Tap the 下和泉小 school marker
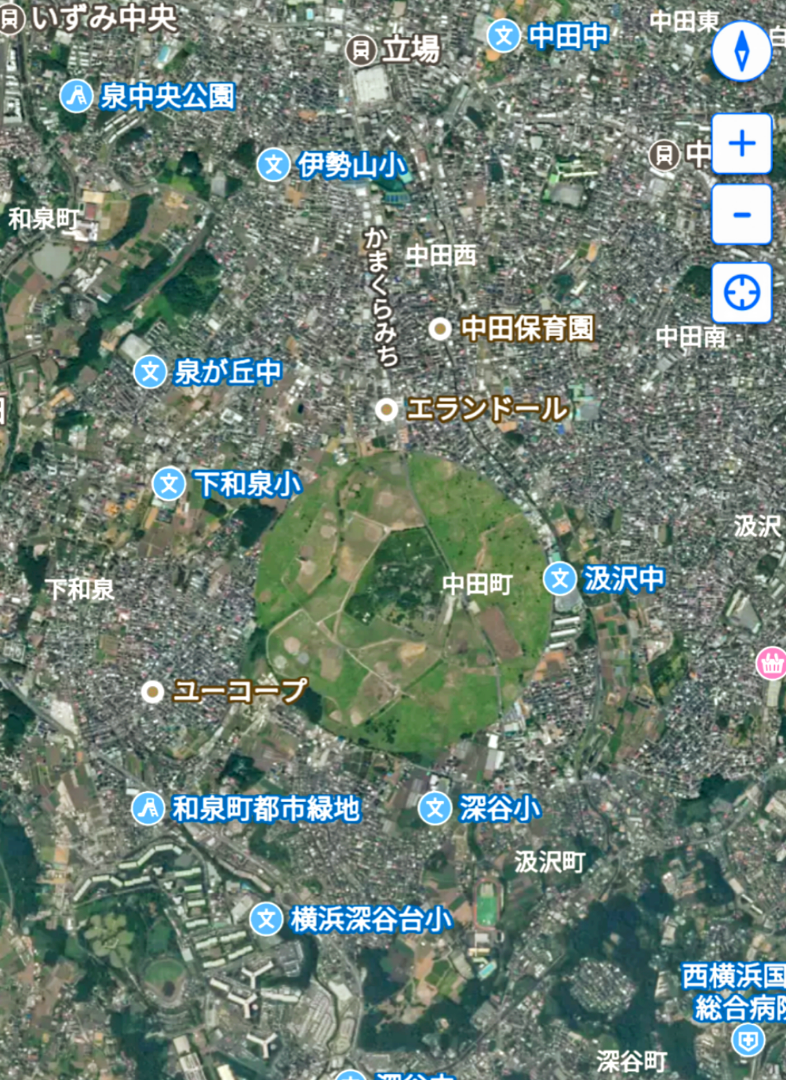The height and width of the screenshot is (1080, 786). [x=168, y=485]
